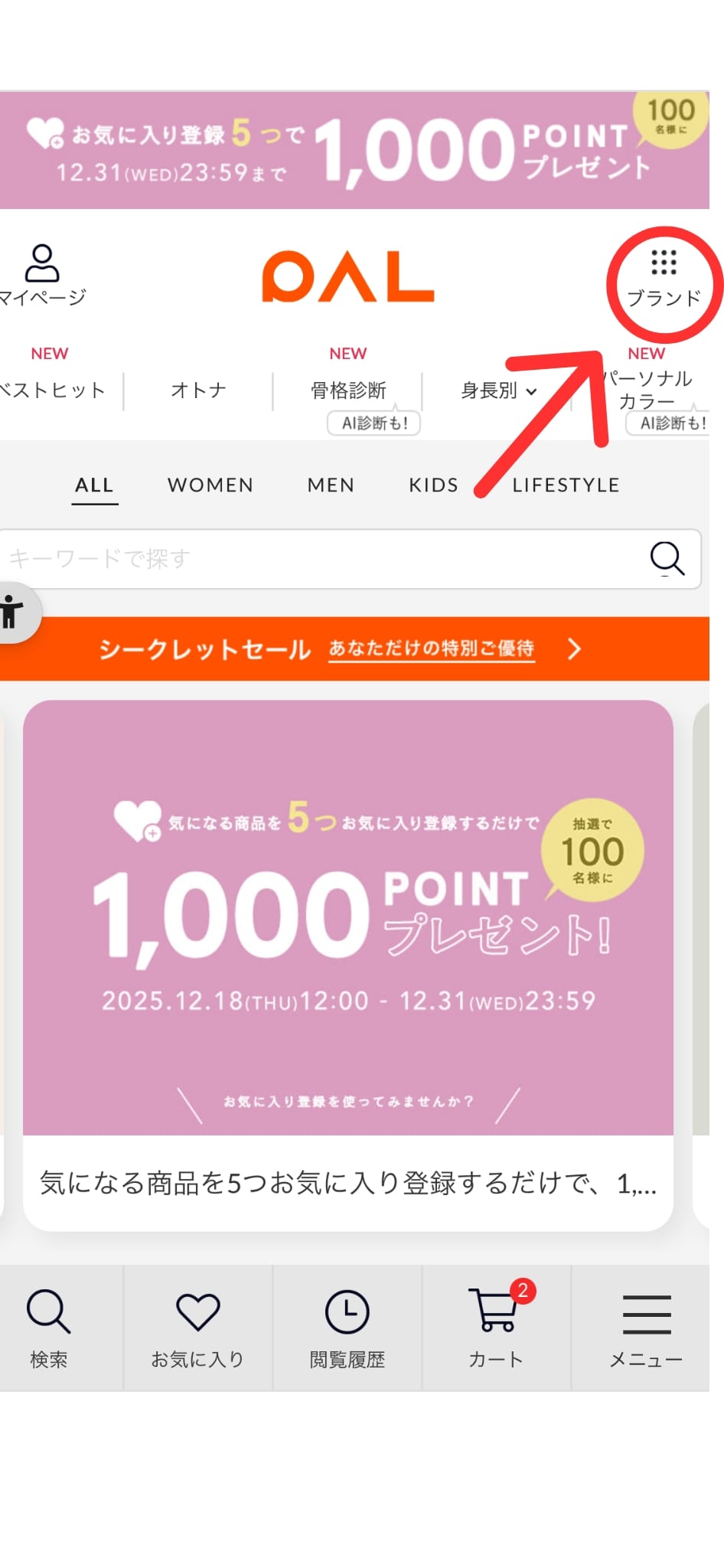Switch to the WOMEN tab

(x=210, y=485)
